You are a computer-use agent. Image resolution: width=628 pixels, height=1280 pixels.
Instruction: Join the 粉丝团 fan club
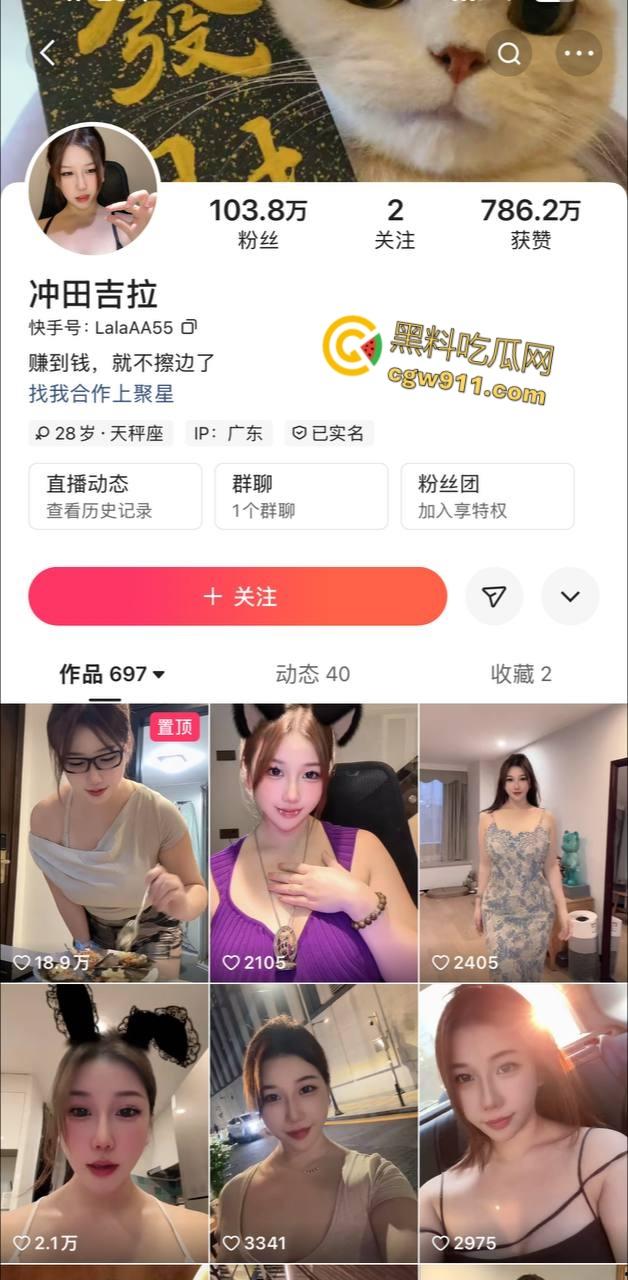(487, 496)
